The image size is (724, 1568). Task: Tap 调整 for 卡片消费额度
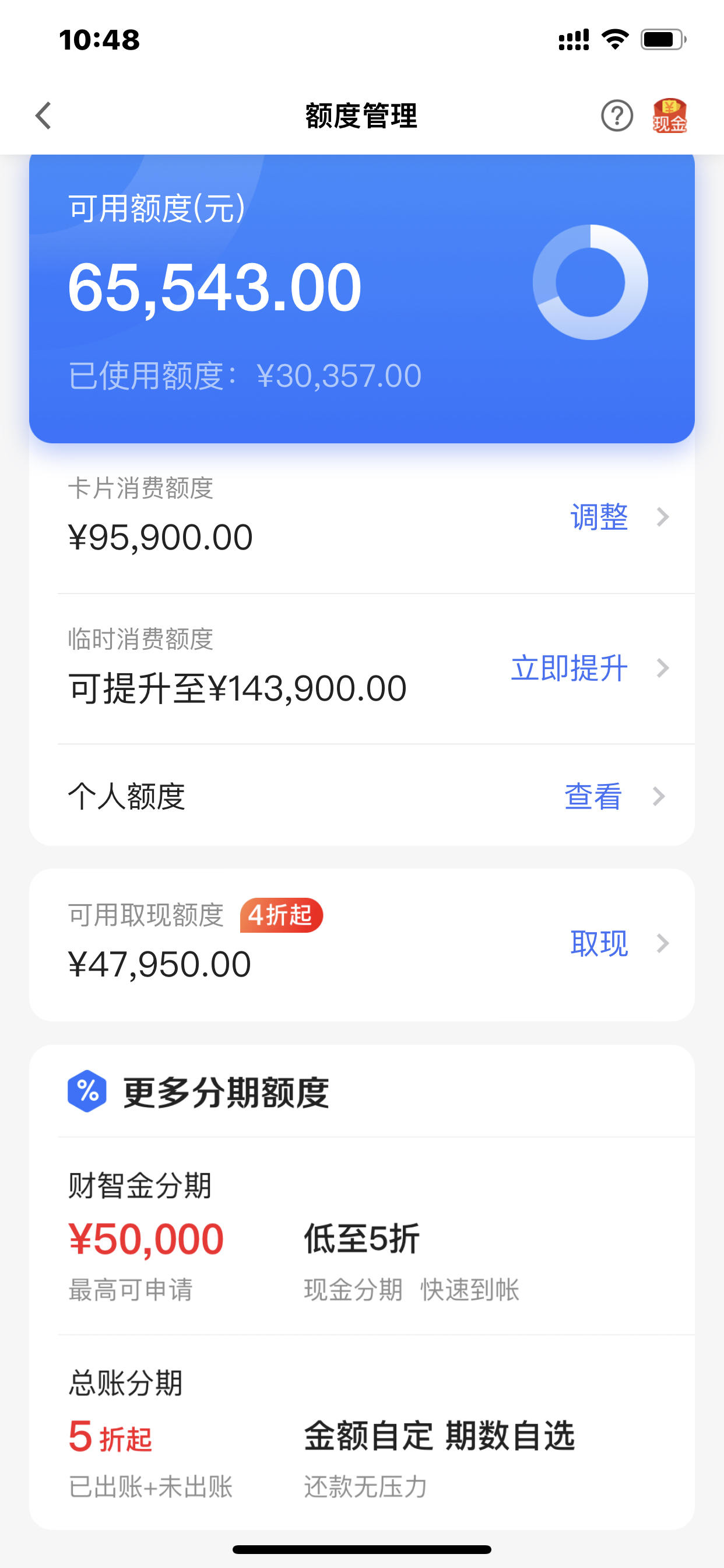(x=619, y=517)
